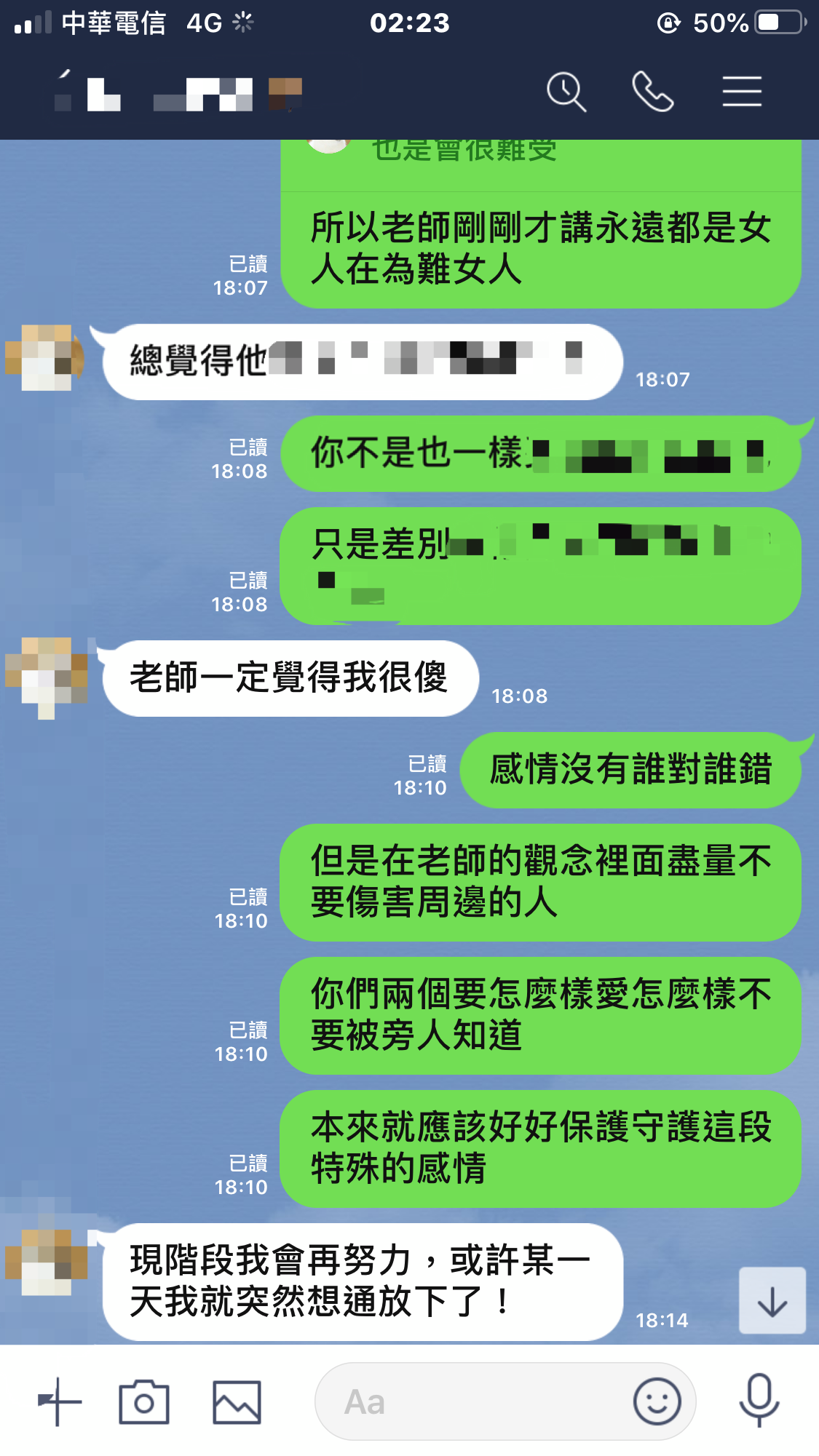Screen dimensions: 819x1456
Task: Start a voice call
Action: point(652,92)
